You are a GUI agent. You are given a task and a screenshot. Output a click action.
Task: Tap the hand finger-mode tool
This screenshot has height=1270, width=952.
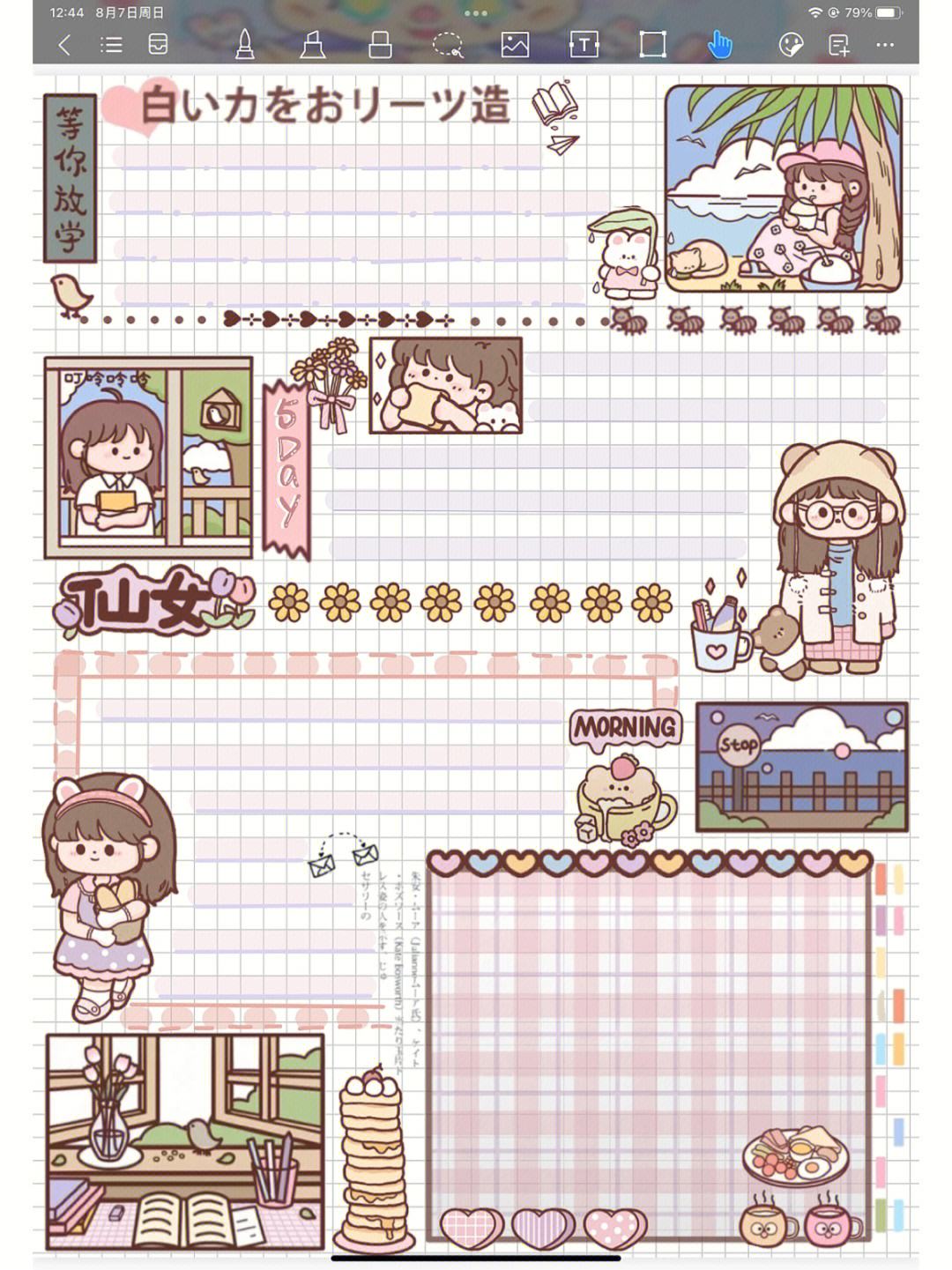click(720, 44)
